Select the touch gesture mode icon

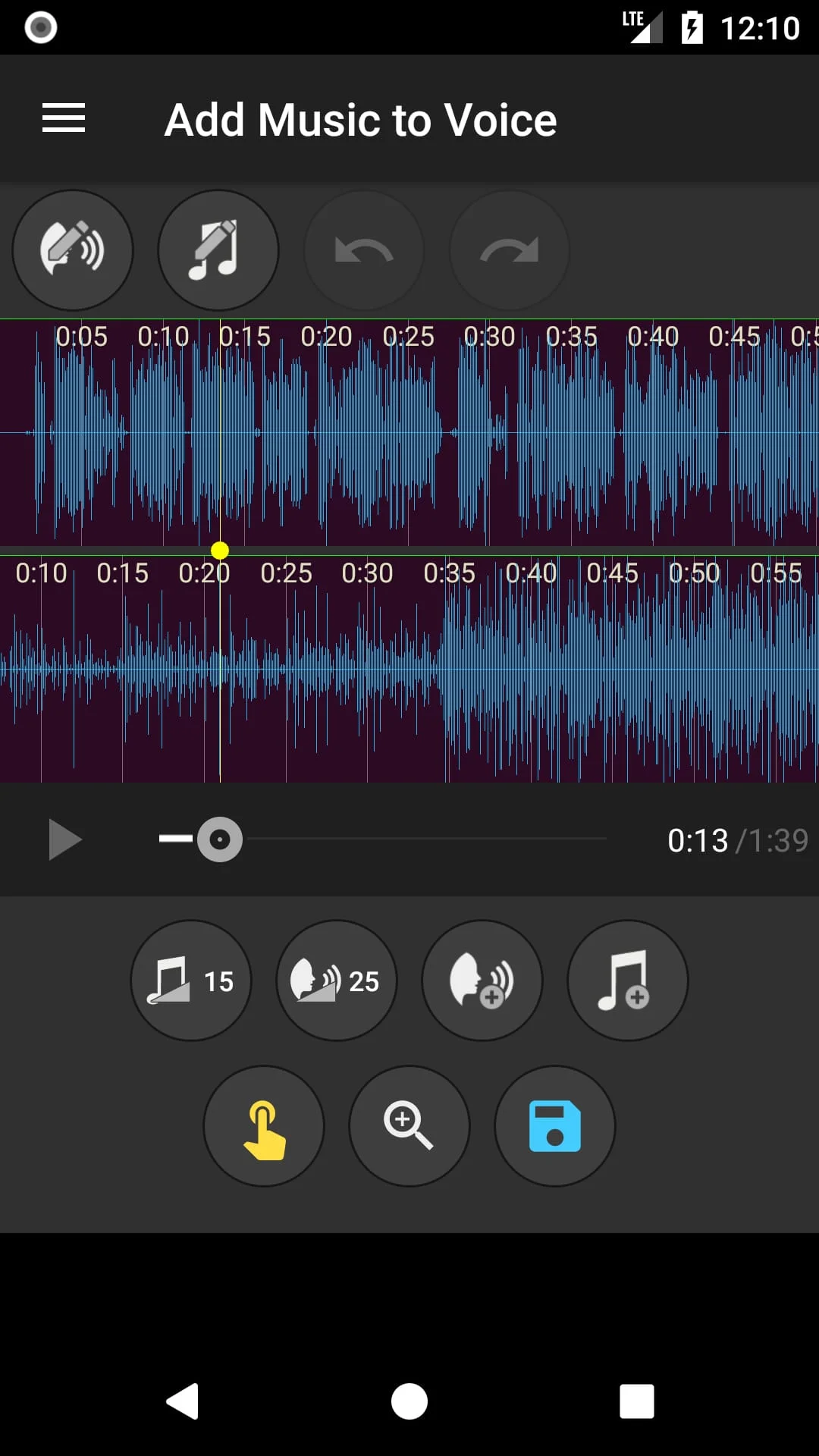tap(264, 1127)
